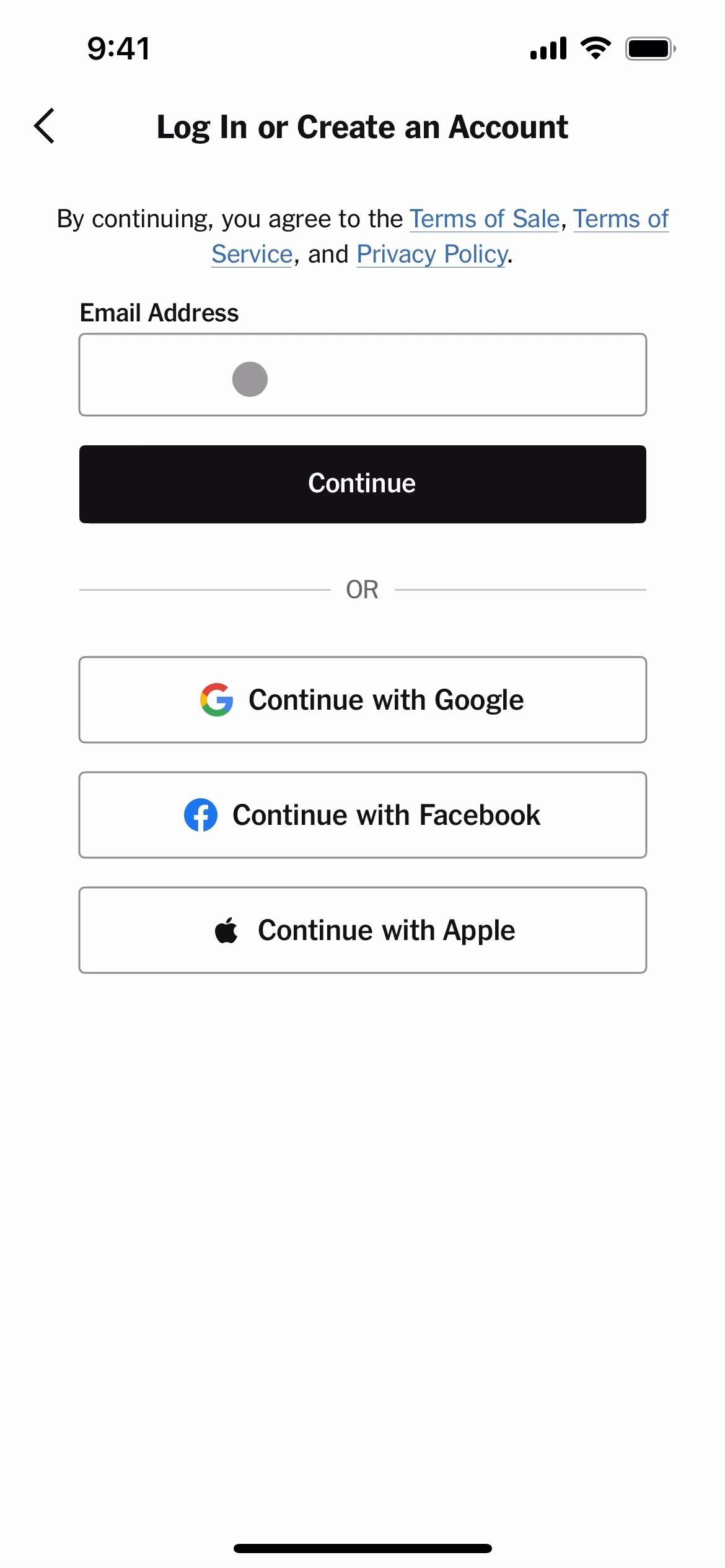Sign in using Continue with Facebook
The image size is (725, 1568).
(x=362, y=815)
